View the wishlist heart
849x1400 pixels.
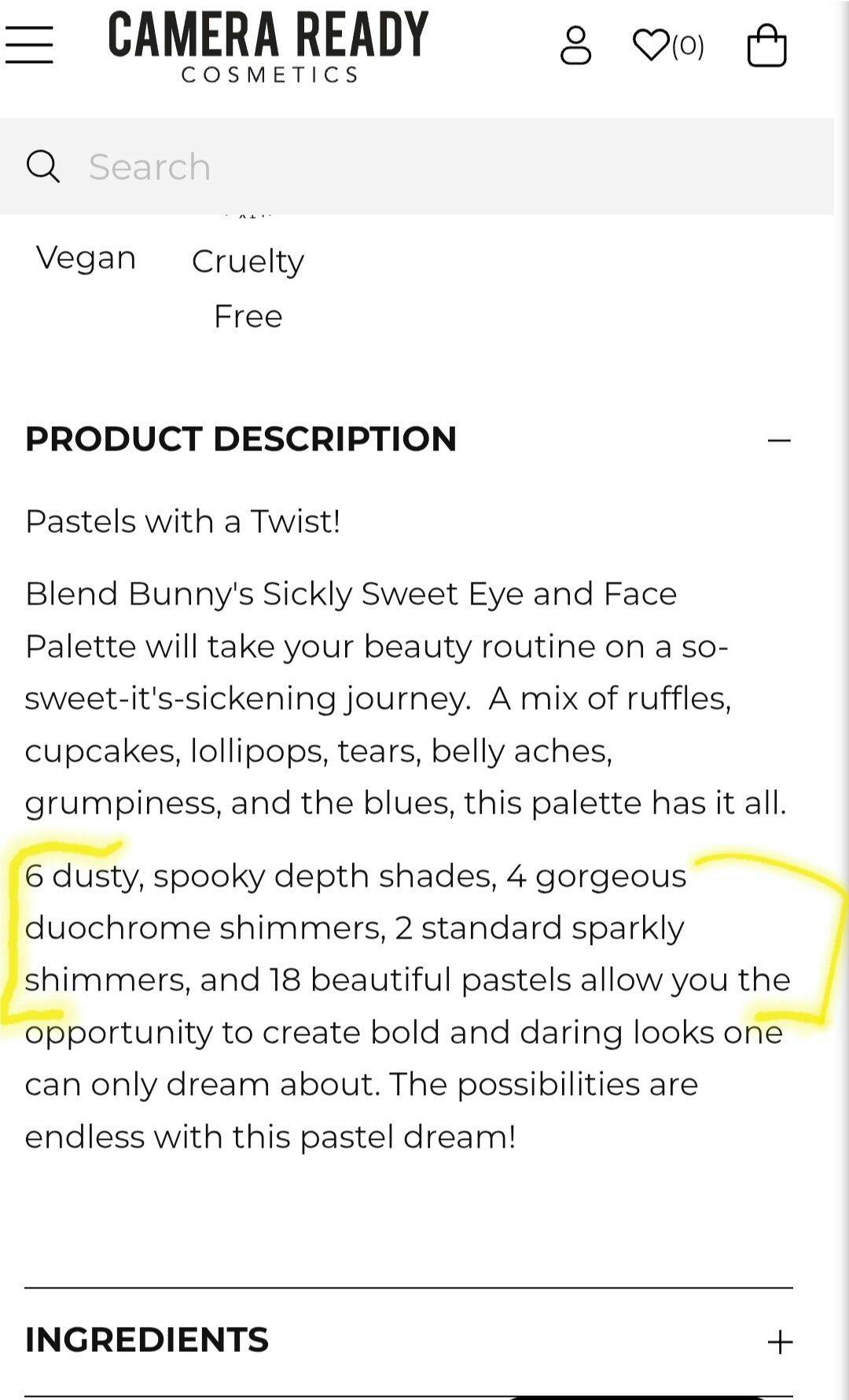(652, 45)
